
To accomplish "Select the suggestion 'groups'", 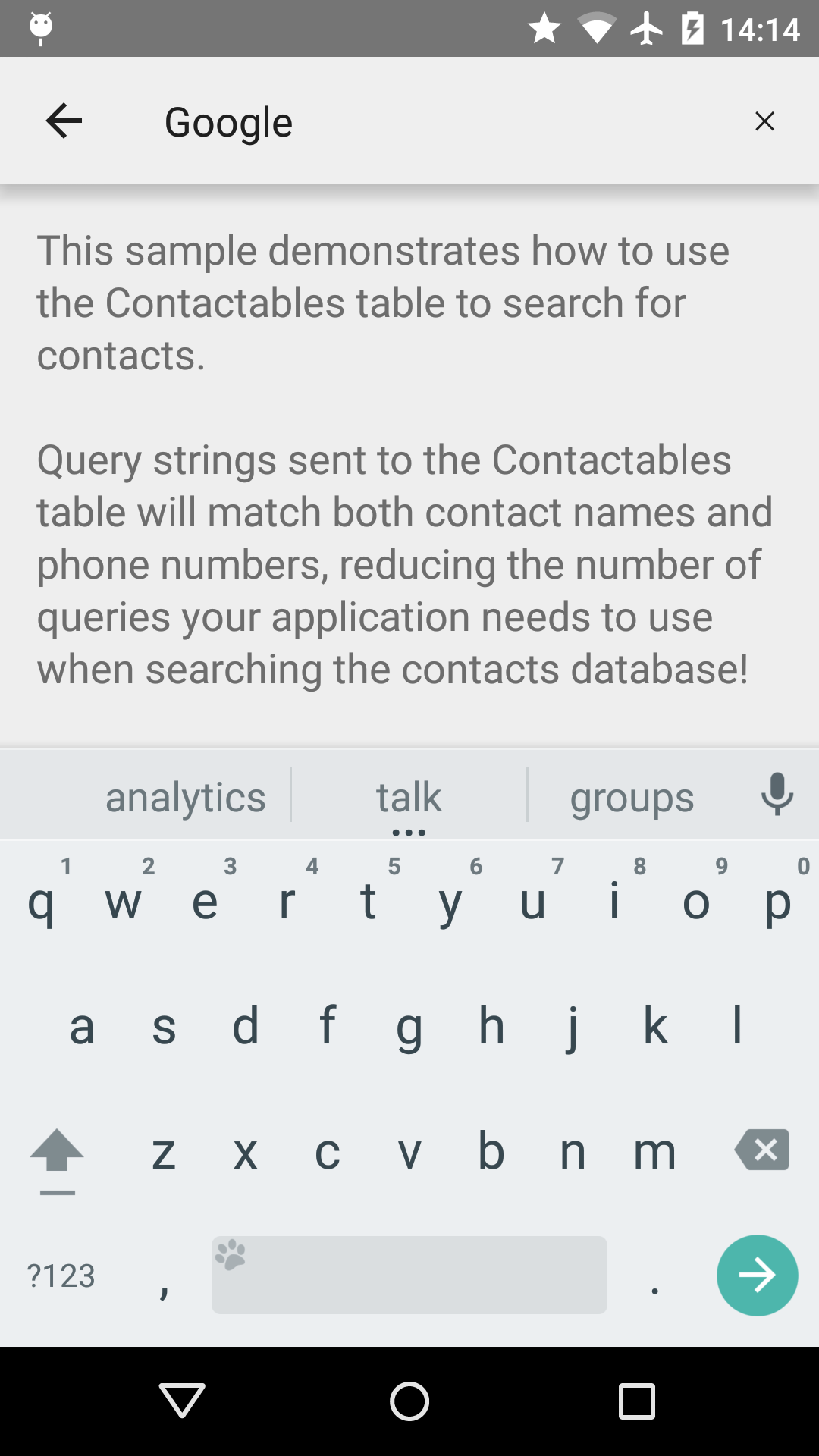I will pyautogui.click(x=633, y=795).
